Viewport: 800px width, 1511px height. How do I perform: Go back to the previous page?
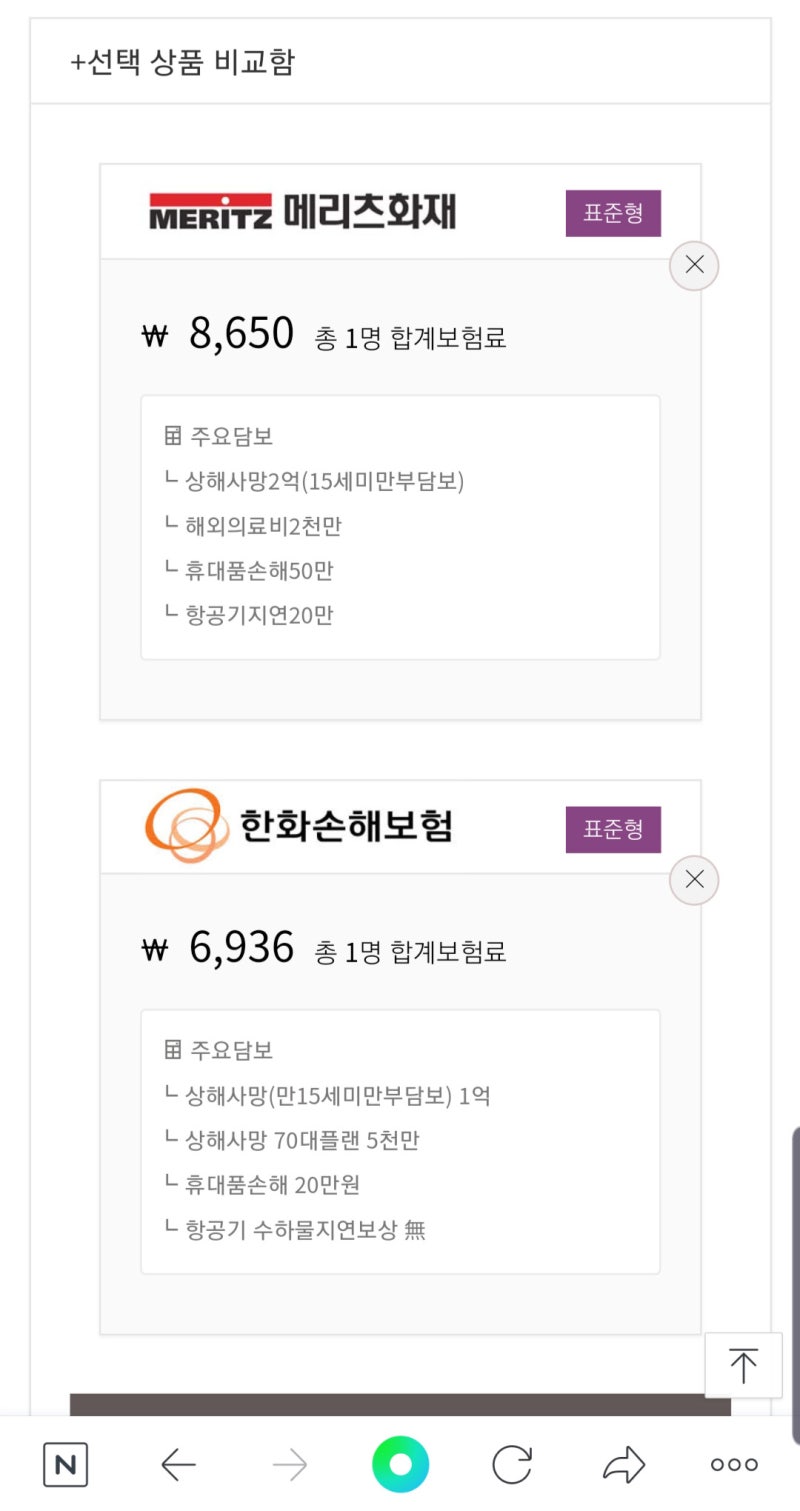[x=178, y=1466]
